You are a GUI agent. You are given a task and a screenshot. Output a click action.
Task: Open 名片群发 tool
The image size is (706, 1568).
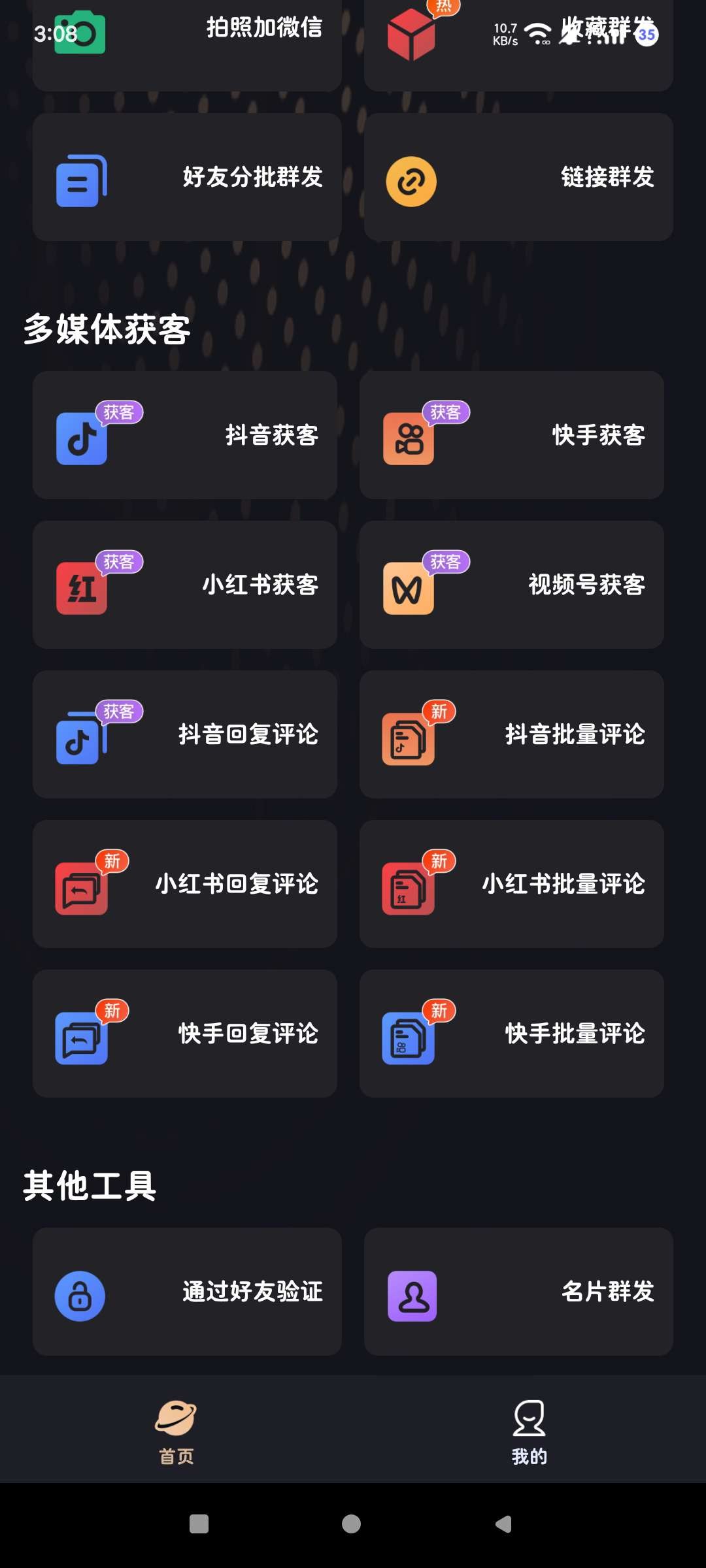[x=518, y=1292]
